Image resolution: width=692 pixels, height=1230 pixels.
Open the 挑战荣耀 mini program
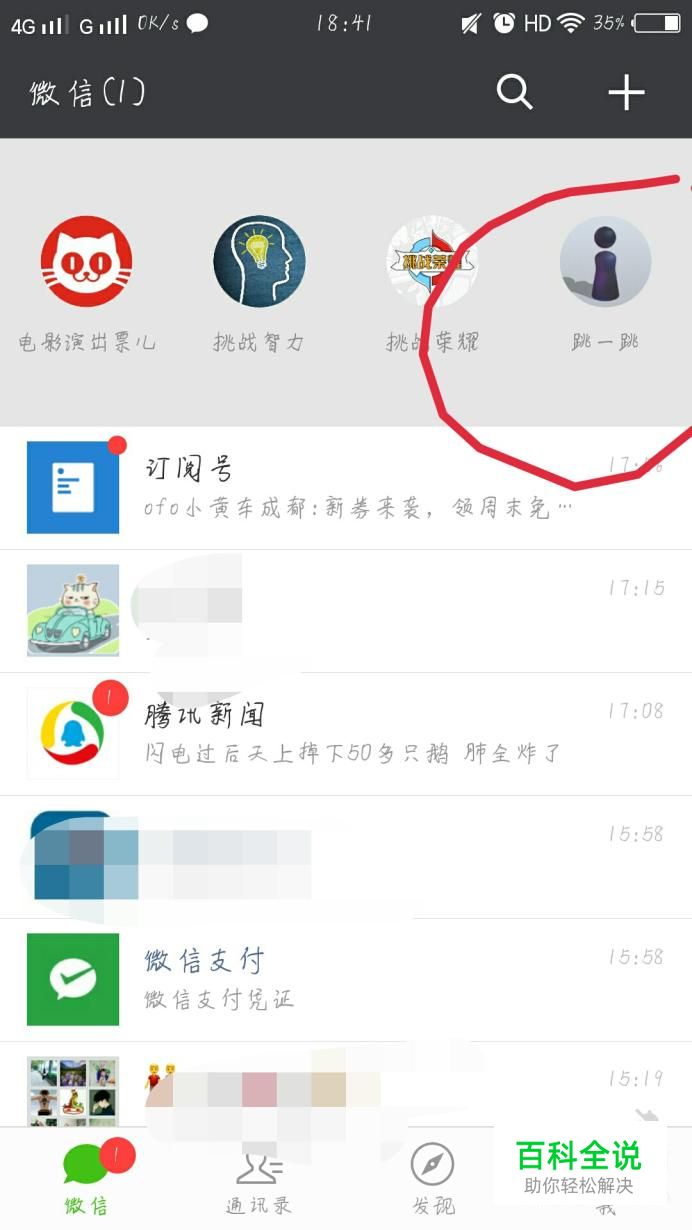click(432, 262)
